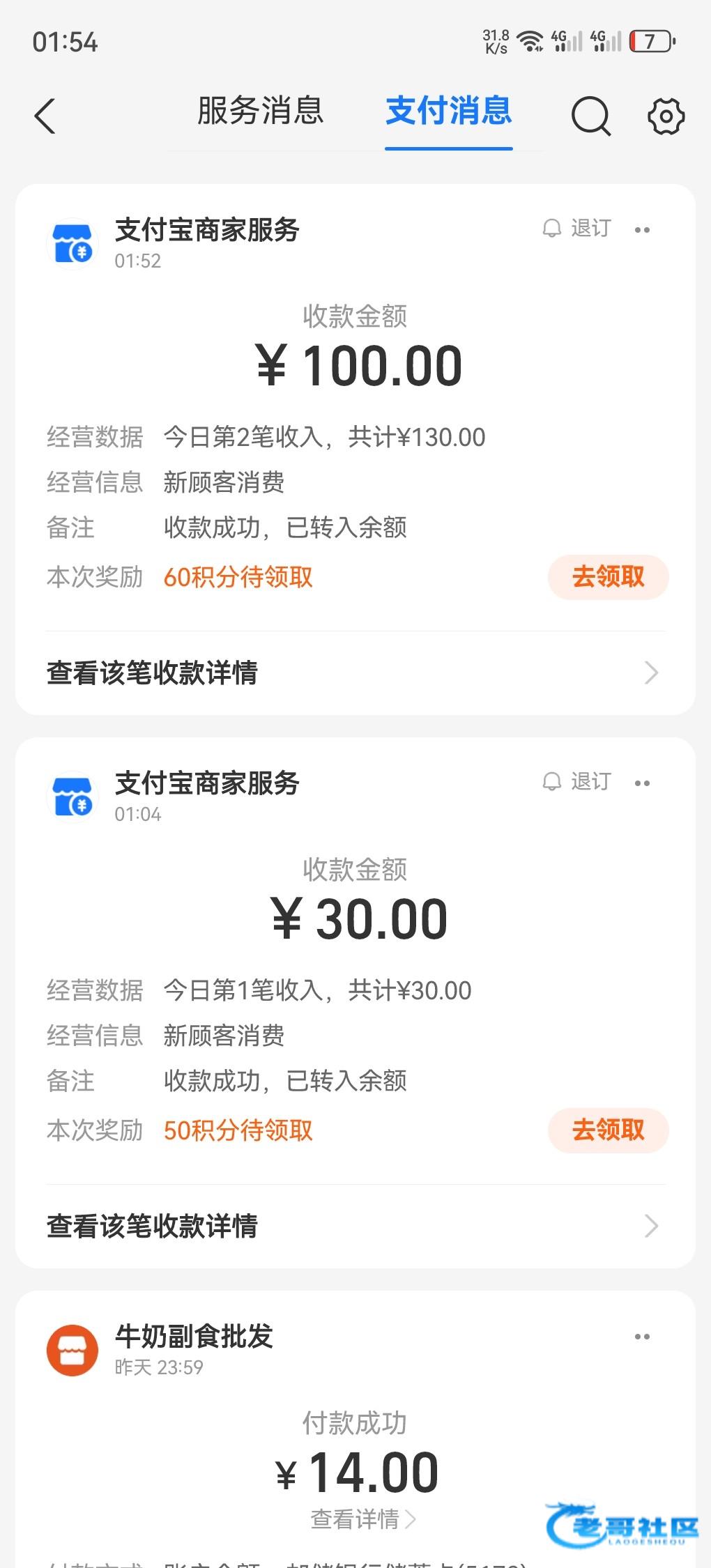Open the search icon in the header
The image size is (711, 1568).
pyautogui.click(x=590, y=116)
